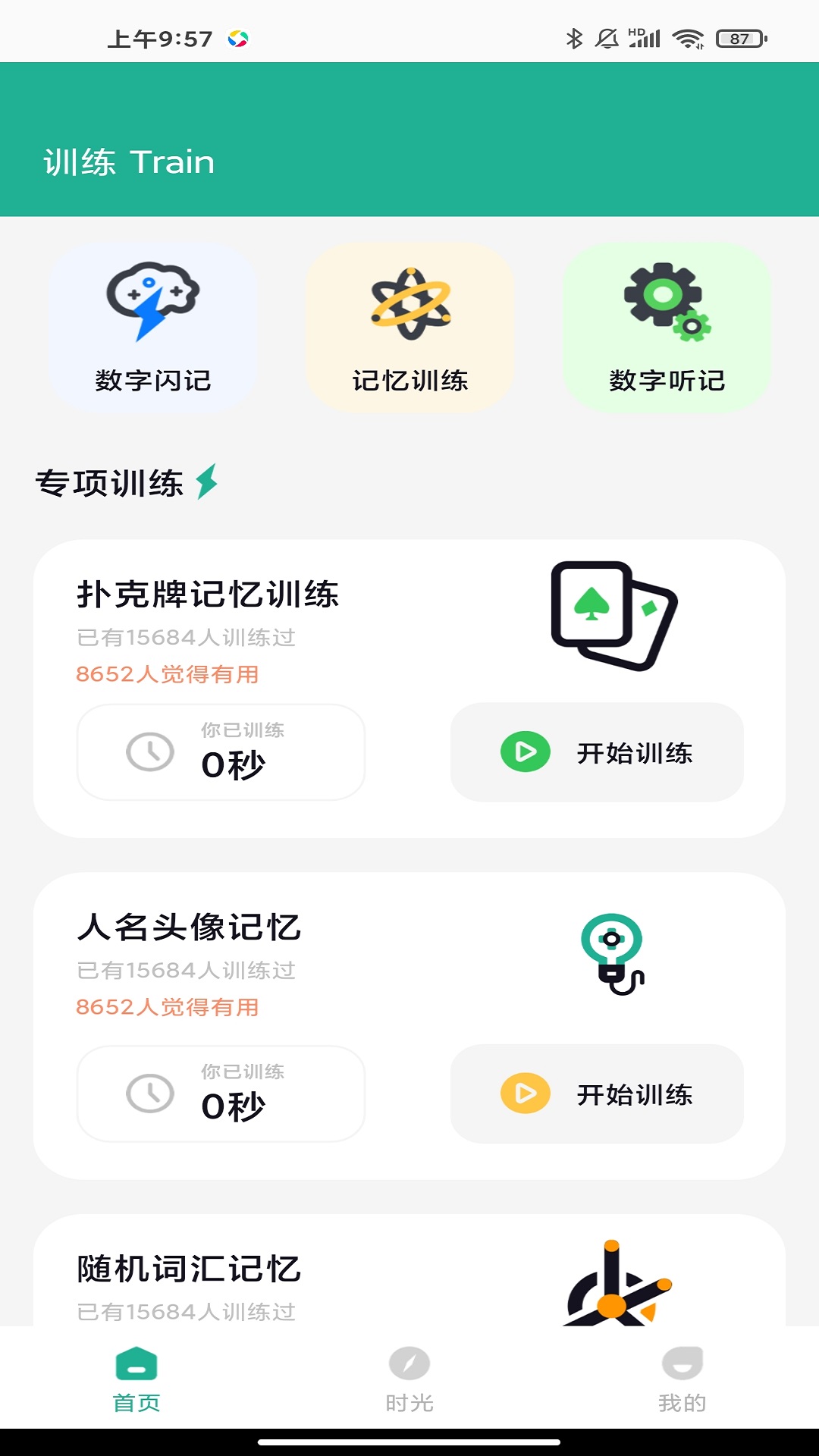Tap the clock icon on 人名头像记忆 card
The height and width of the screenshot is (1456, 819).
151,1094
